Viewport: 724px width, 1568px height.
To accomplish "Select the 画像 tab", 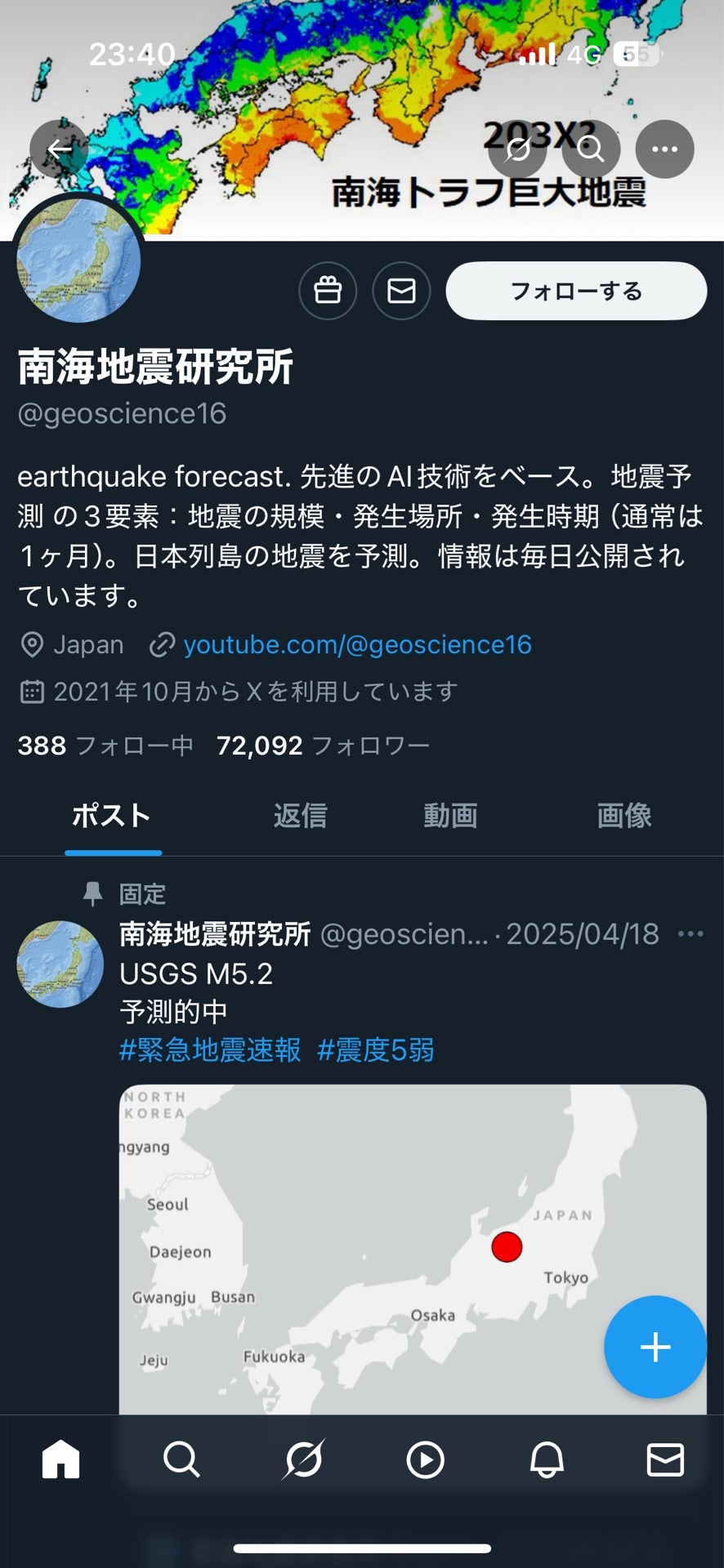I will pos(625,816).
